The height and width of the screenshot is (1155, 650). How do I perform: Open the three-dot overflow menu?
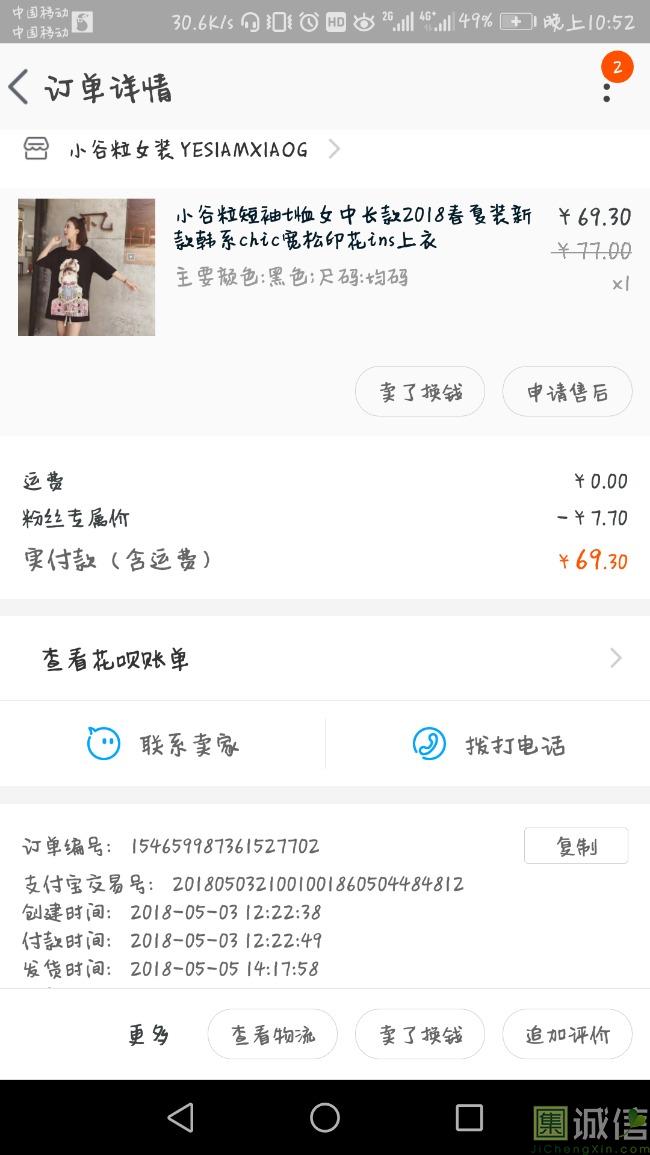(x=606, y=92)
